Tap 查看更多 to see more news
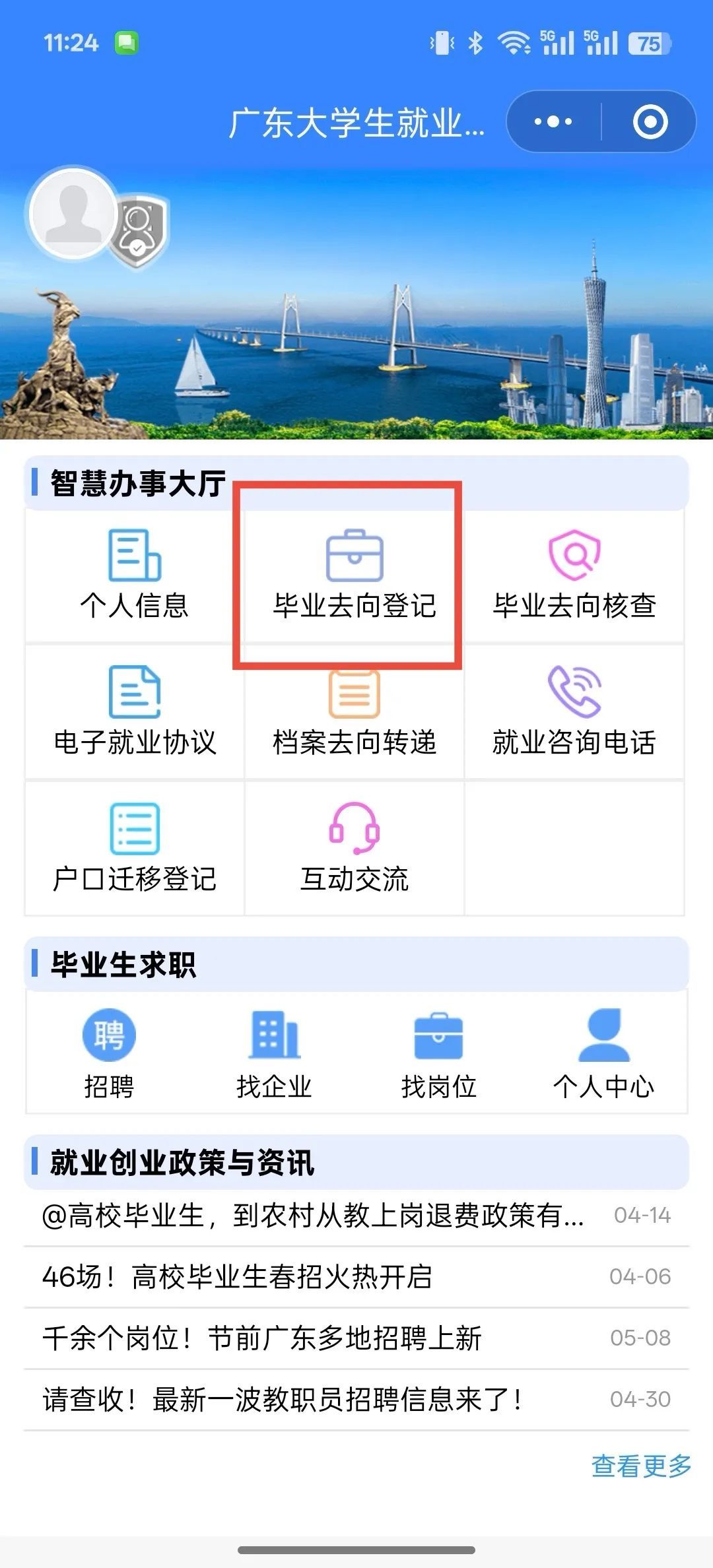 click(x=641, y=1466)
